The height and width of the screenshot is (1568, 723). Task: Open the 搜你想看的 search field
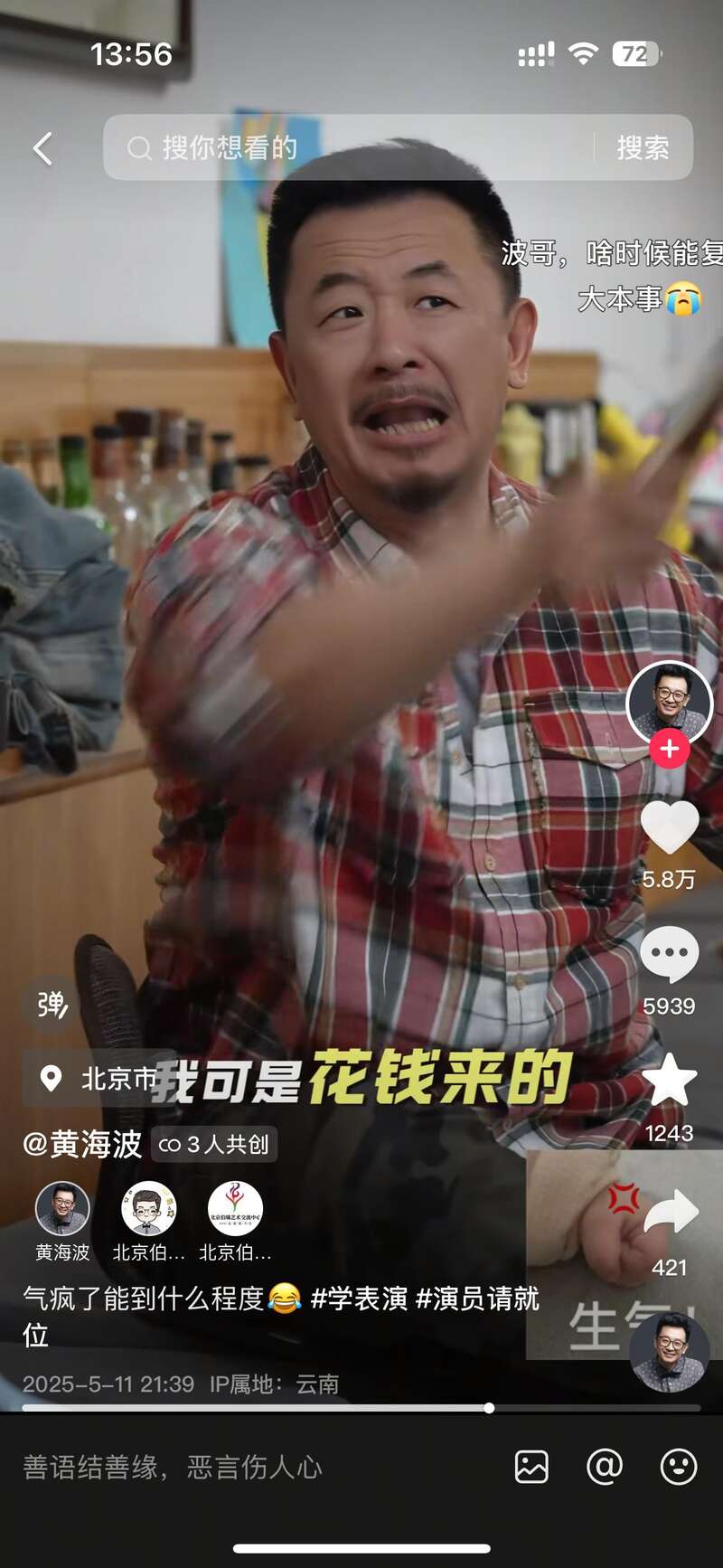[x=352, y=147]
